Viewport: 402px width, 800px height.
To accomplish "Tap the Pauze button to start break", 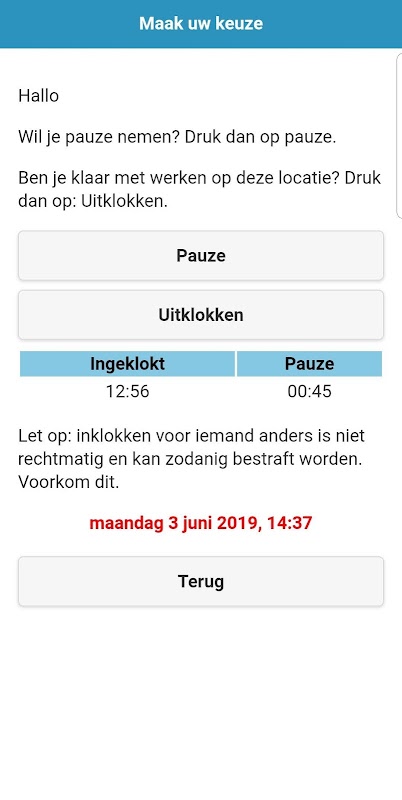I will 201,255.
